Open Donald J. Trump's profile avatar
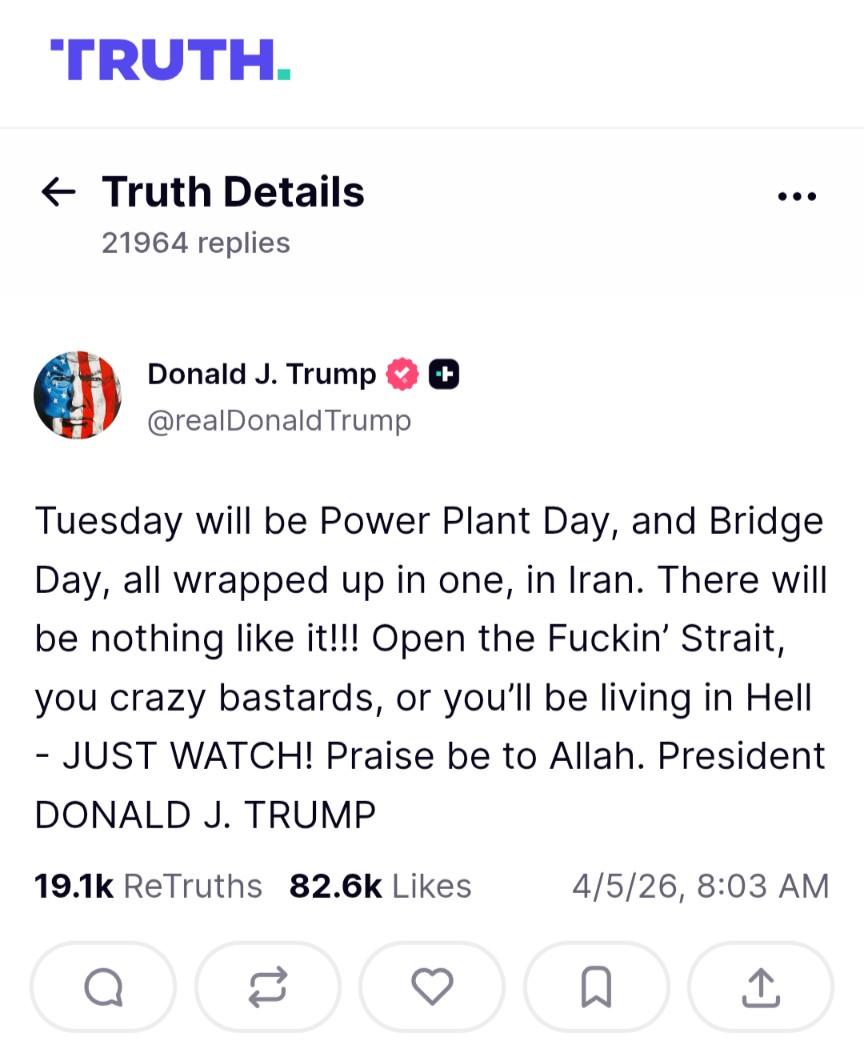 coord(78,395)
